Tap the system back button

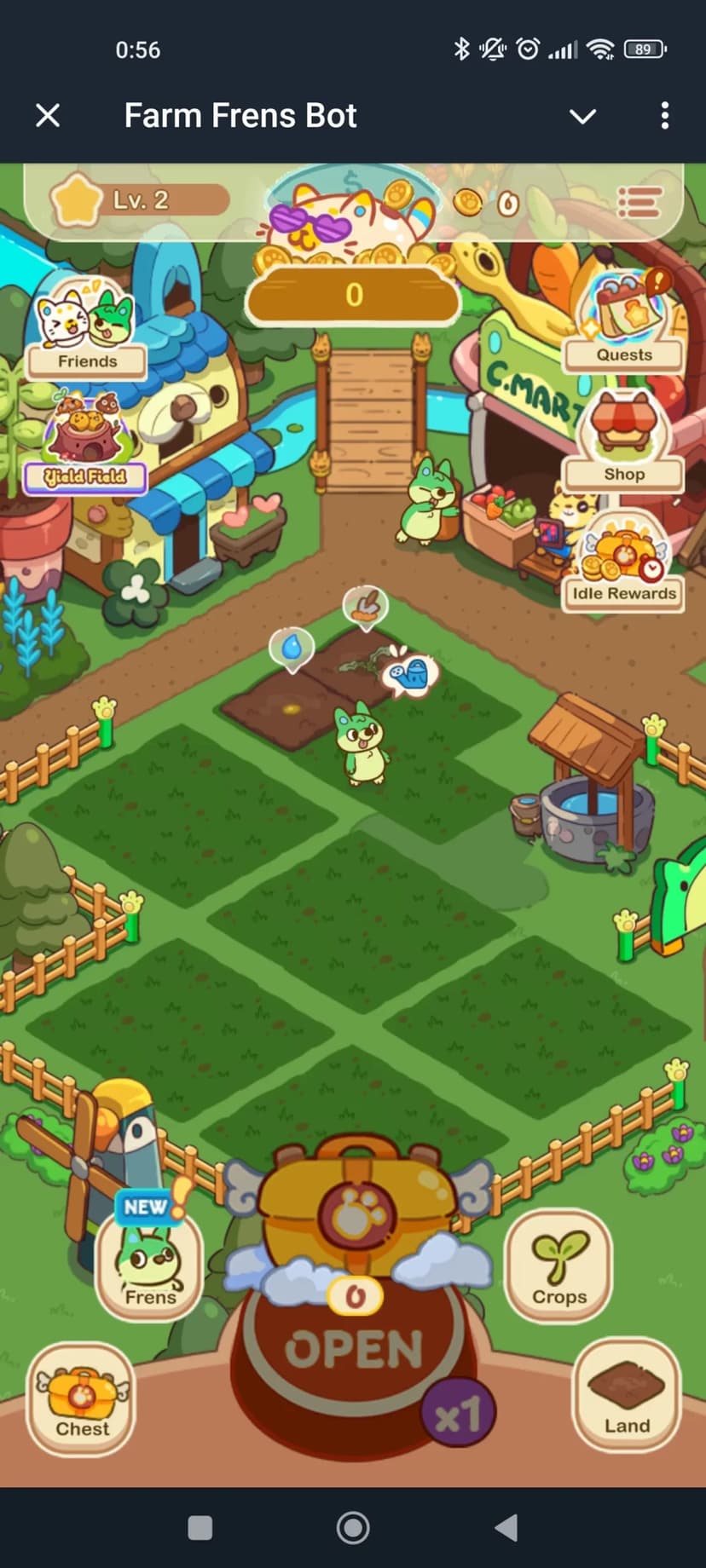(x=506, y=1528)
